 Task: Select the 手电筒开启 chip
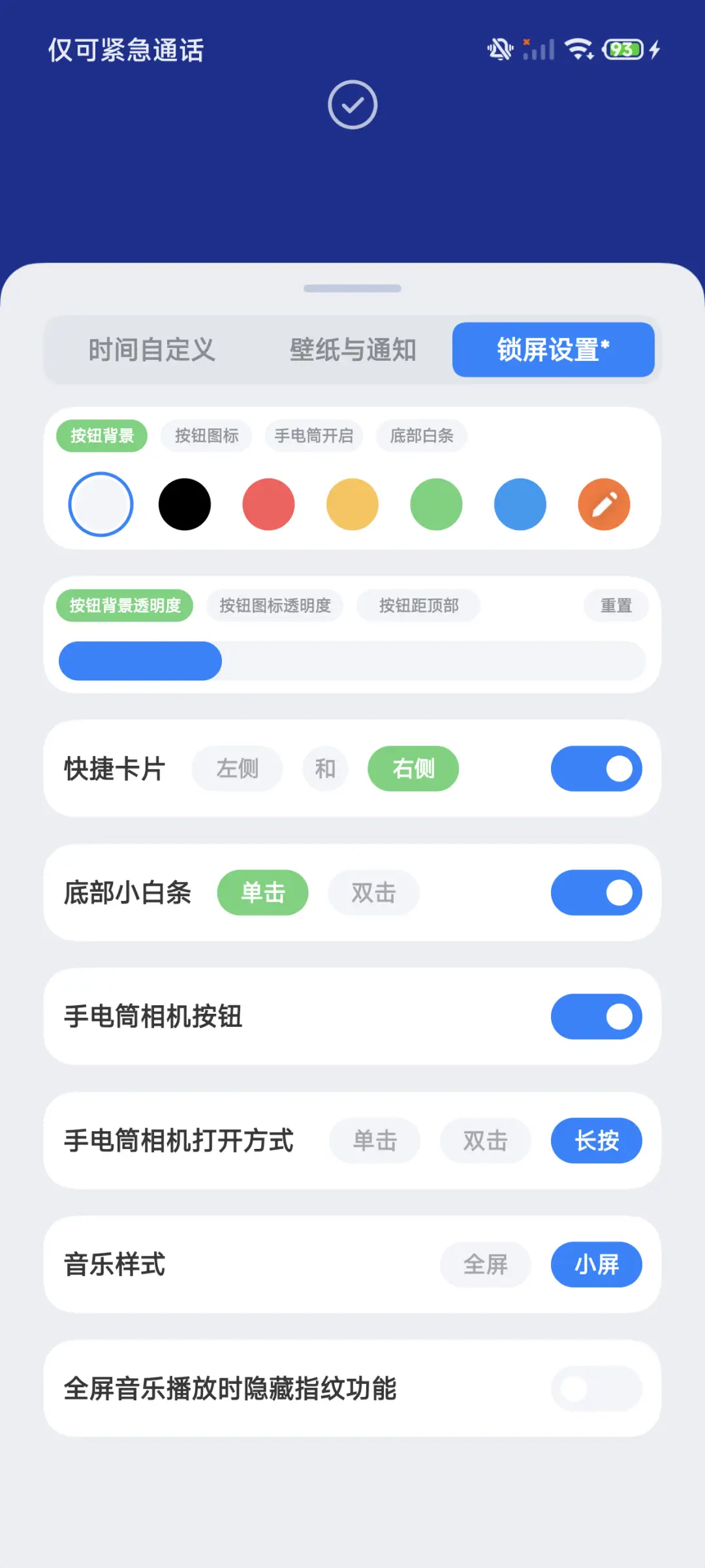click(313, 435)
